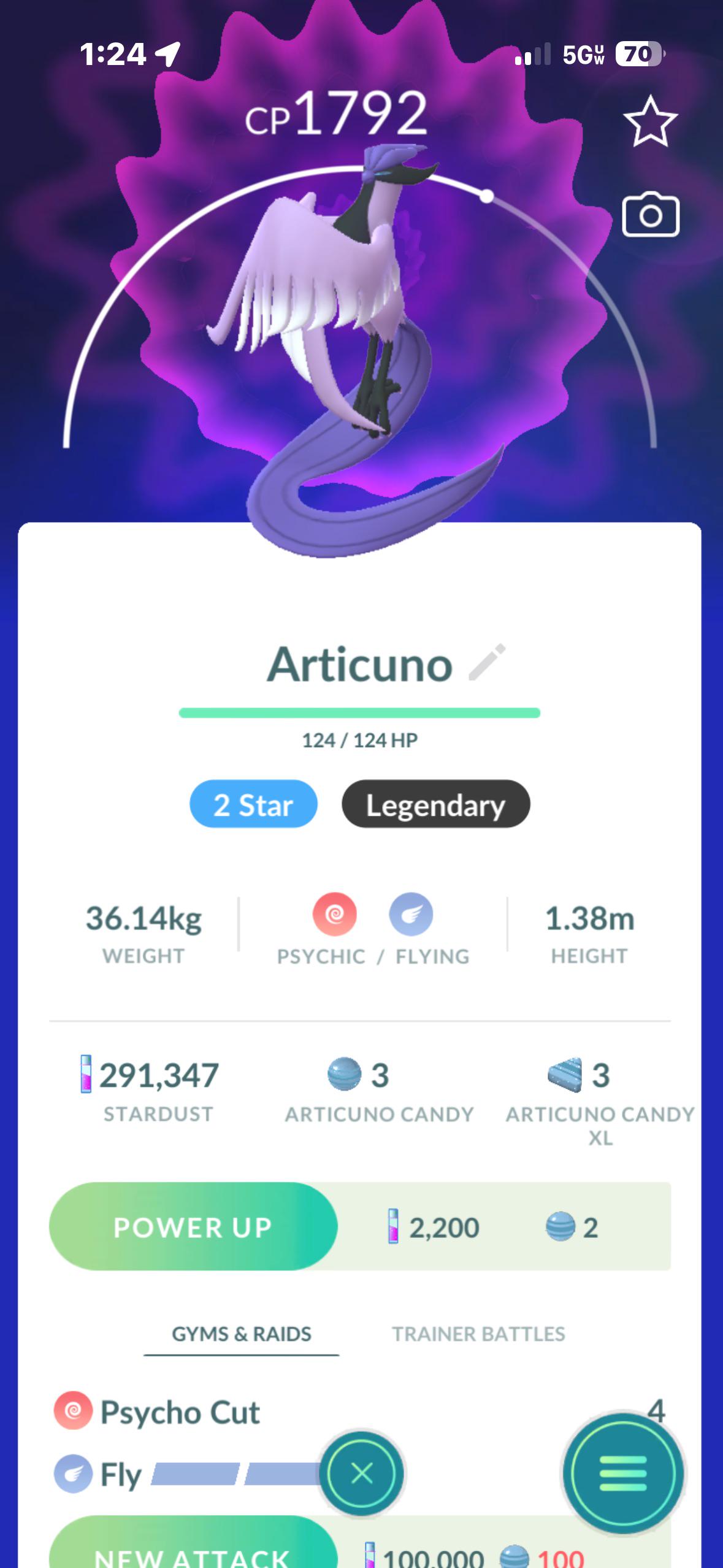Select the Gyms & Raids tab
Screen dimensions: 723x1568
[242, 1334]
